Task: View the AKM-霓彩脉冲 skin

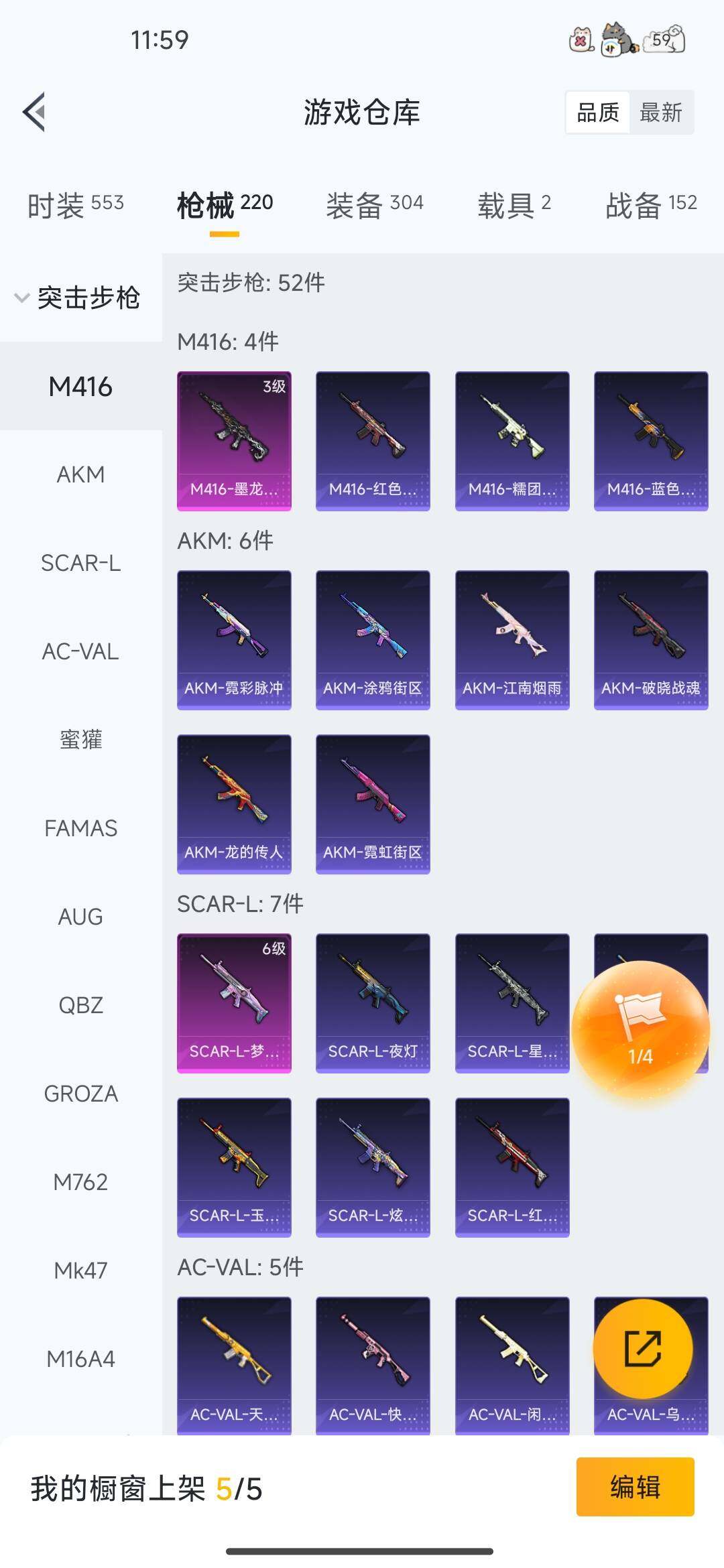Action: tap(234, 640)
